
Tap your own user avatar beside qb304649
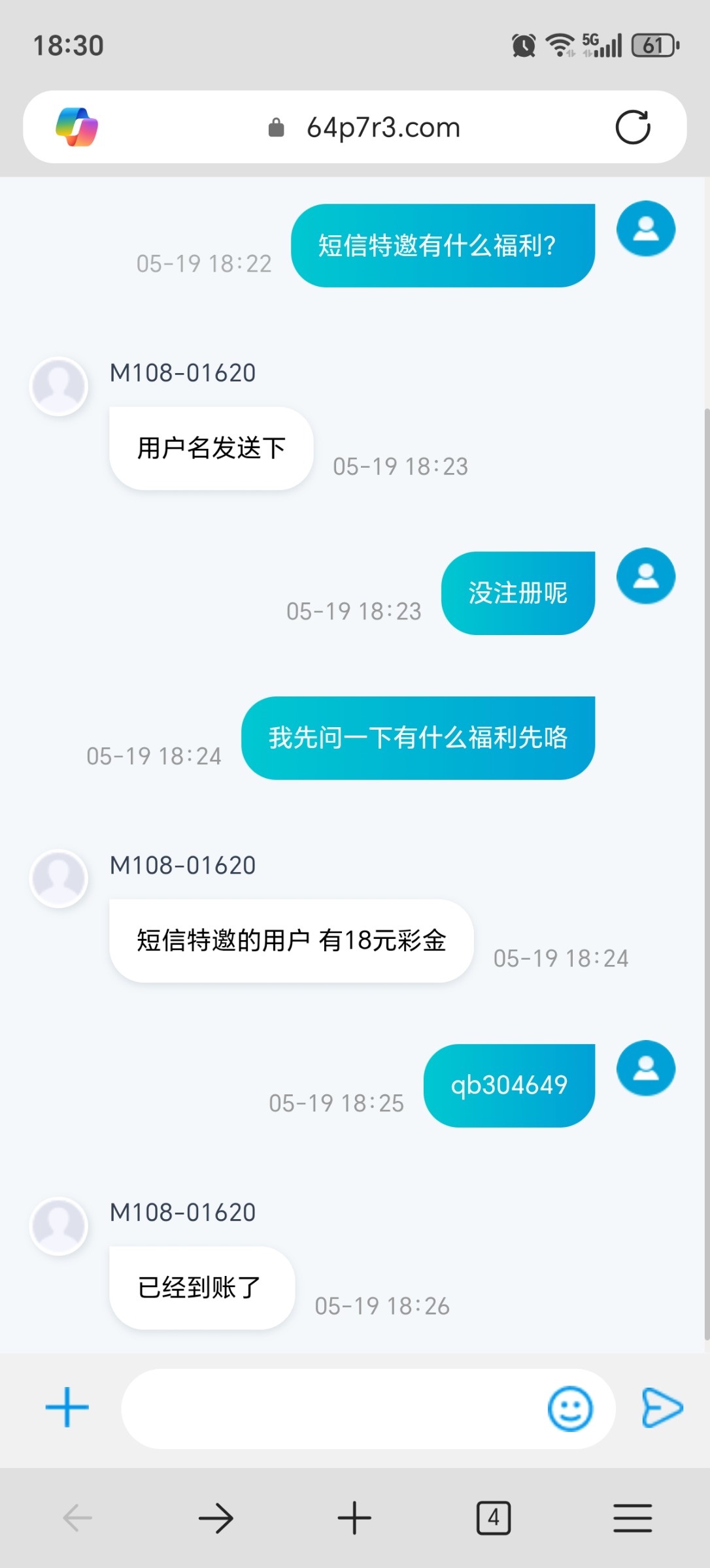646,1066
